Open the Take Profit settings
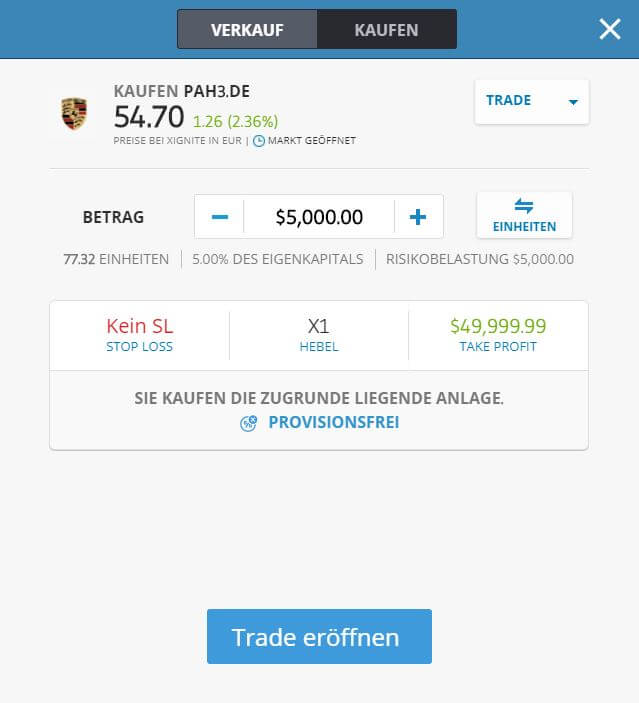Screen dimensions: 639x703 tap(498, 335)
